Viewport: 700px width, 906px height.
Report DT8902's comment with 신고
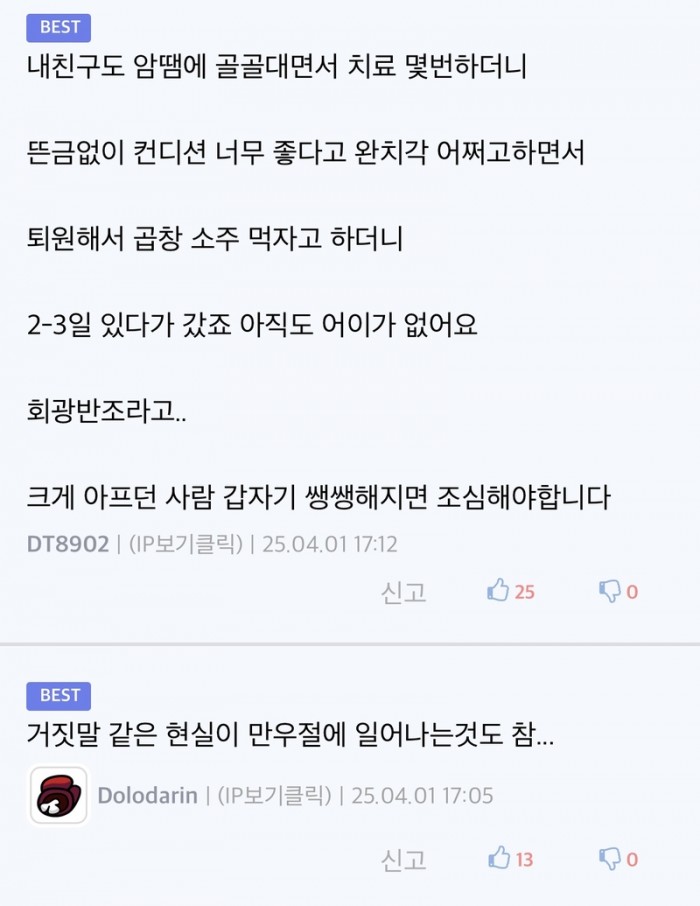(403, 592)
